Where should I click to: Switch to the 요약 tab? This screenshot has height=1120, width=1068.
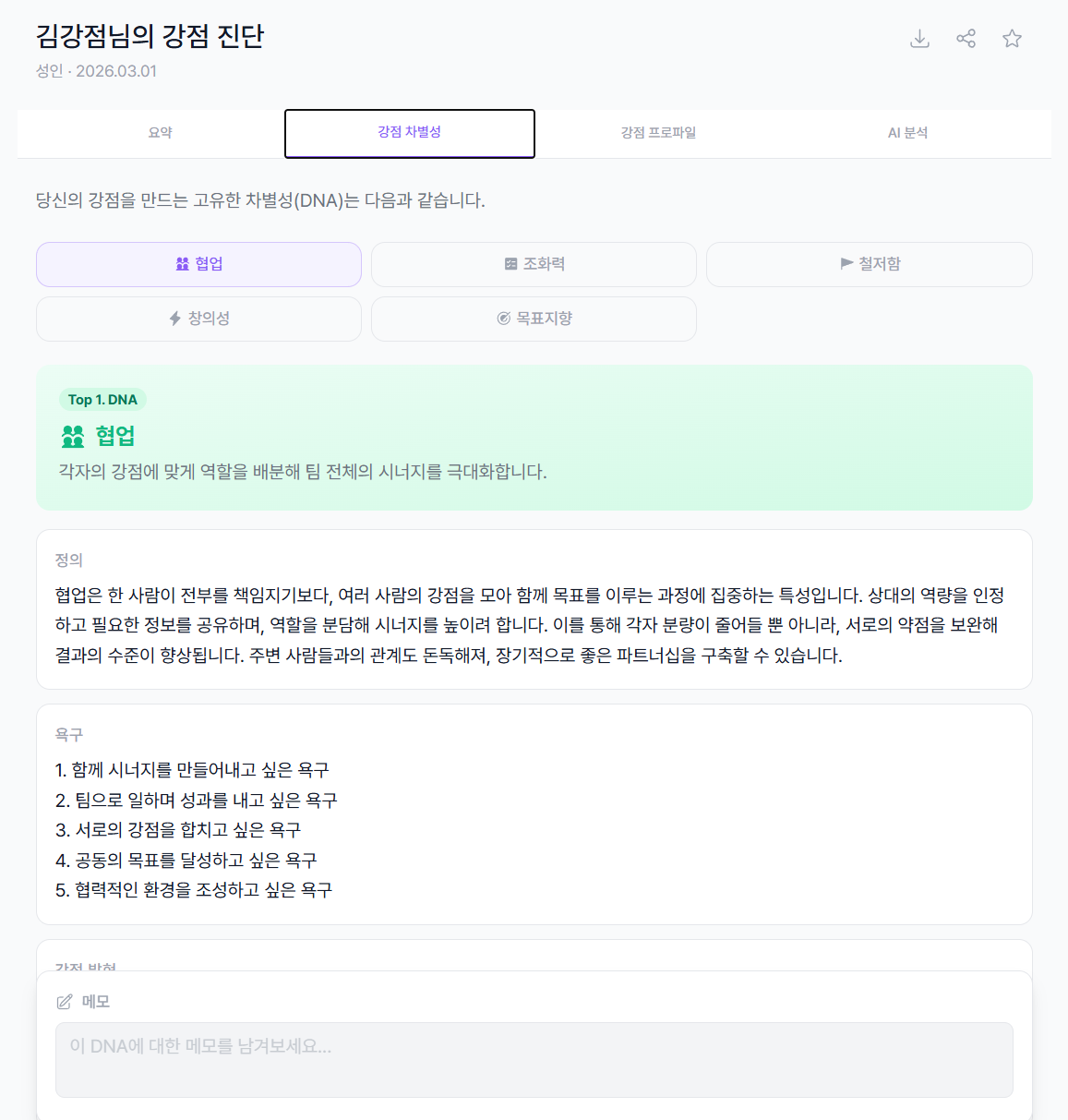click(x=160, y=132)
